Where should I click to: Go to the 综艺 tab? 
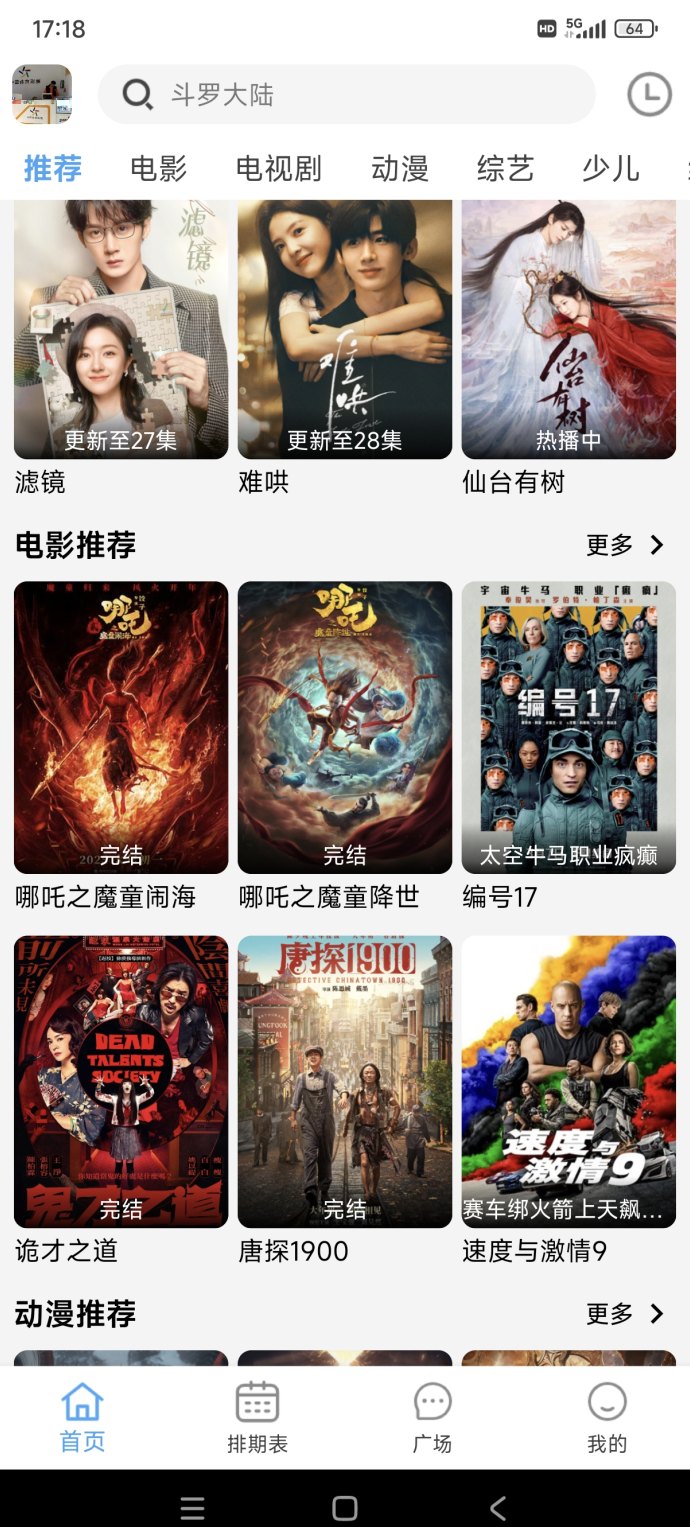point(505,168)
